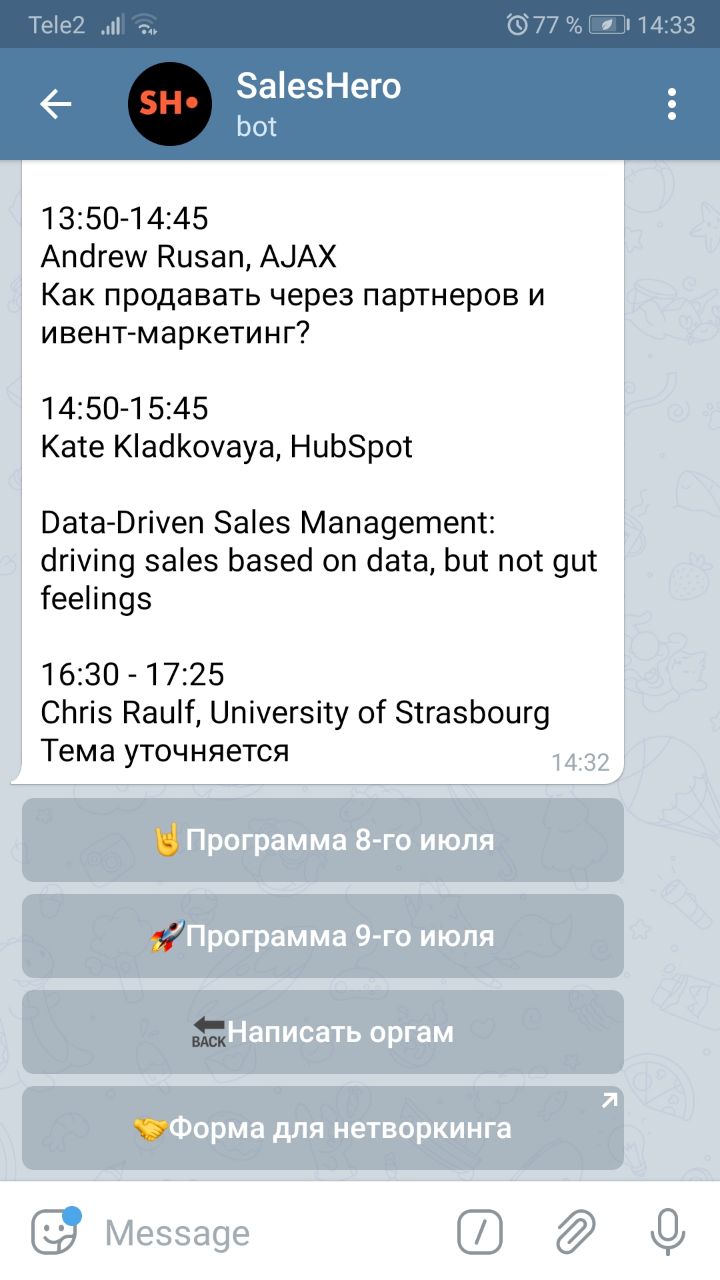720x1280 pixels.
Task: Select Программа 9-го июля button
Action: [x=322, y=936]
